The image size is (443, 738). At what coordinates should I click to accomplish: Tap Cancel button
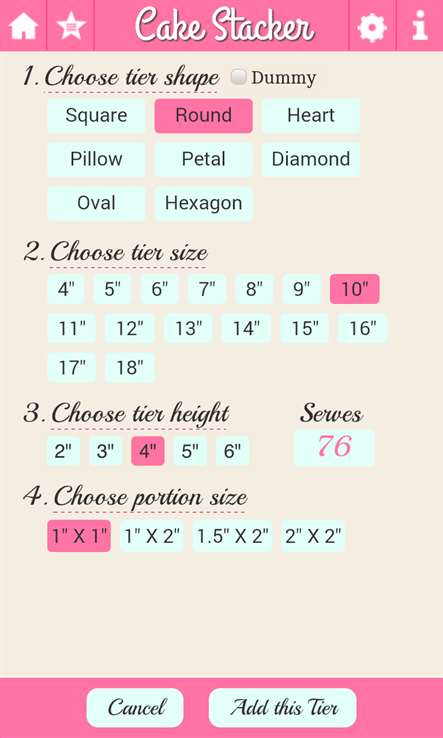tap(135, 708)
